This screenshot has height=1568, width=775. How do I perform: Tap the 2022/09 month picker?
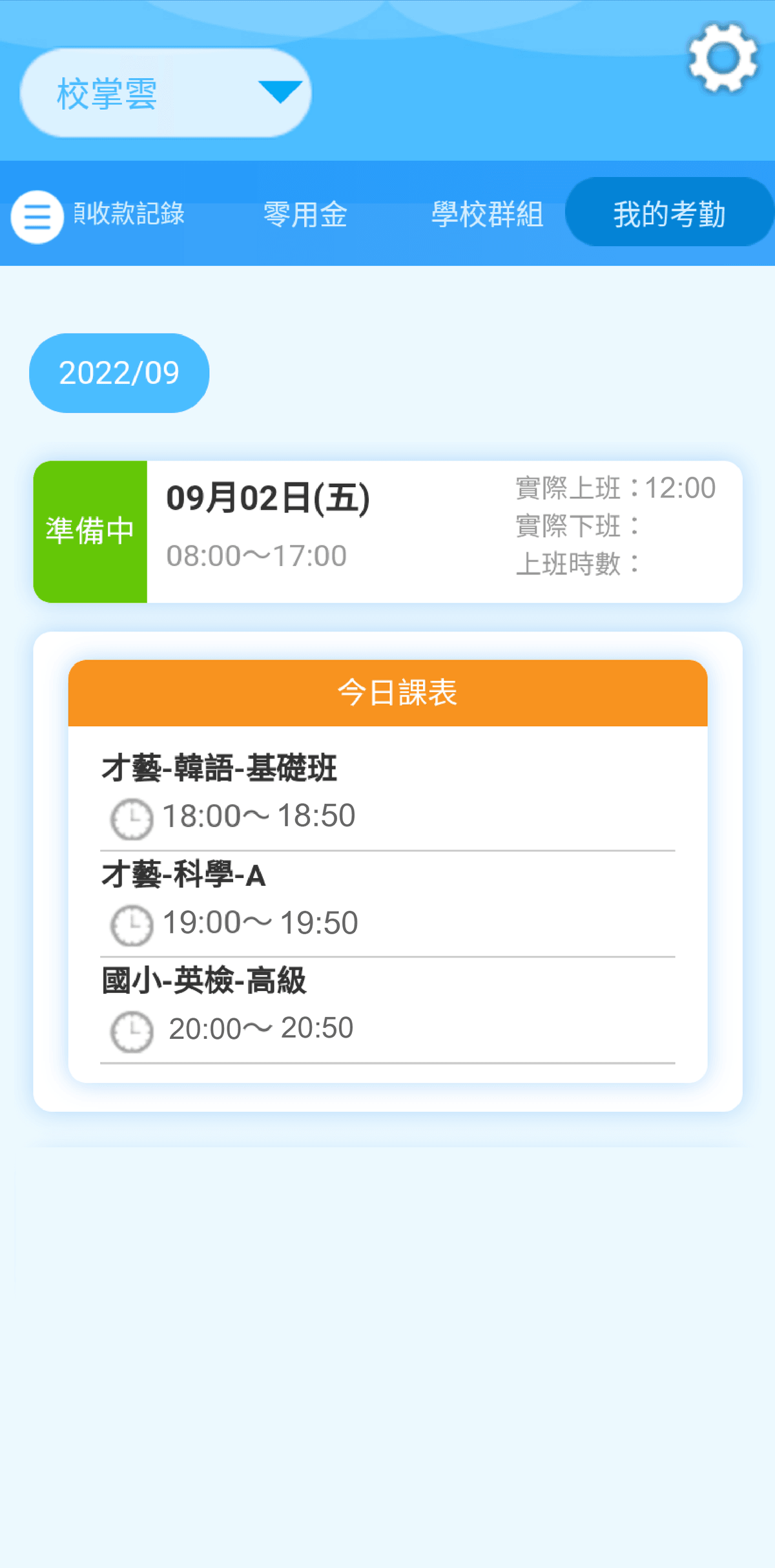(x=119, y=373)
